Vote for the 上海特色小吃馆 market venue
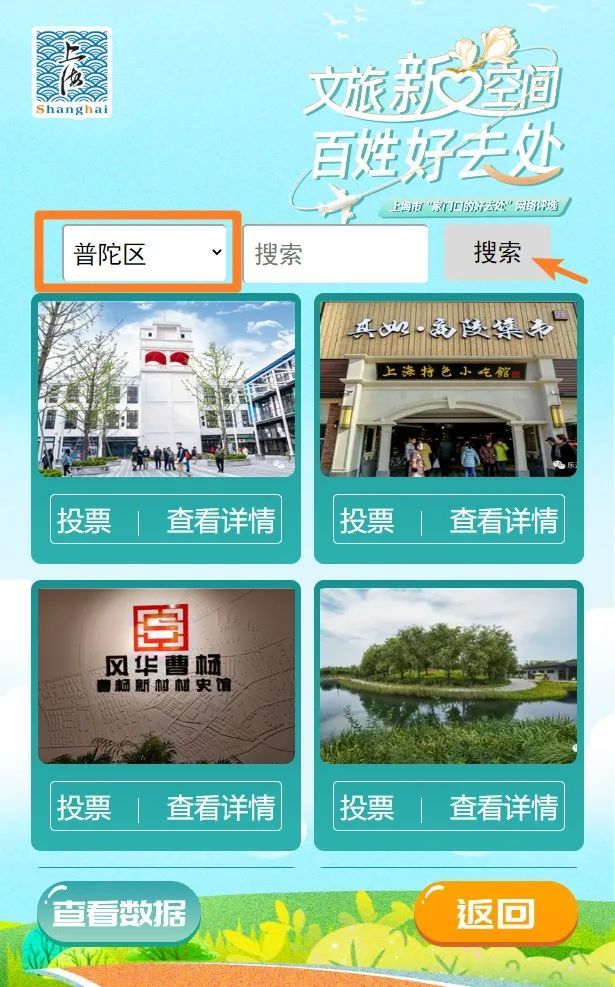This screenshot has height=987, width=615. pyautogui.click(x=368, y=521)
